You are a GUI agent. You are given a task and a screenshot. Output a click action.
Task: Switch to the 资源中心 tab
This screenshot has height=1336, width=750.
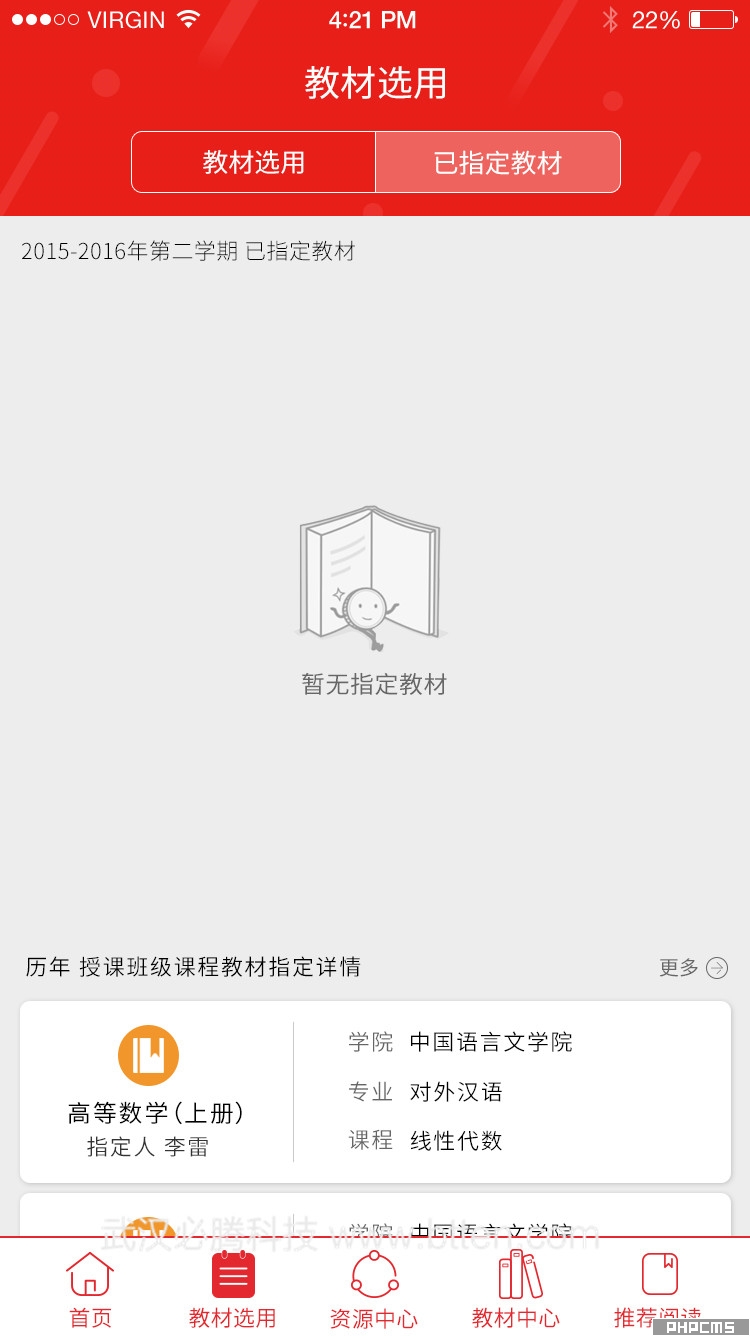374,1290
